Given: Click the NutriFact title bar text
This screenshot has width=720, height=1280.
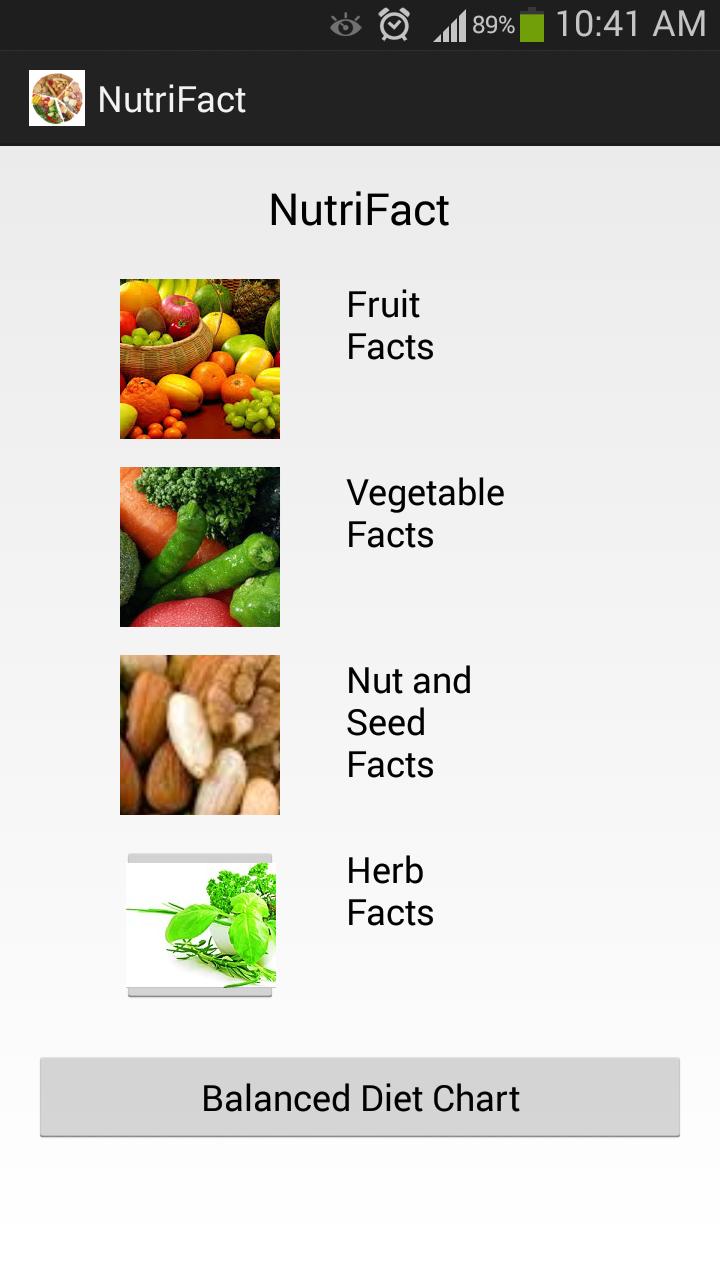Looking at the screenshot, I should (172, 97).
